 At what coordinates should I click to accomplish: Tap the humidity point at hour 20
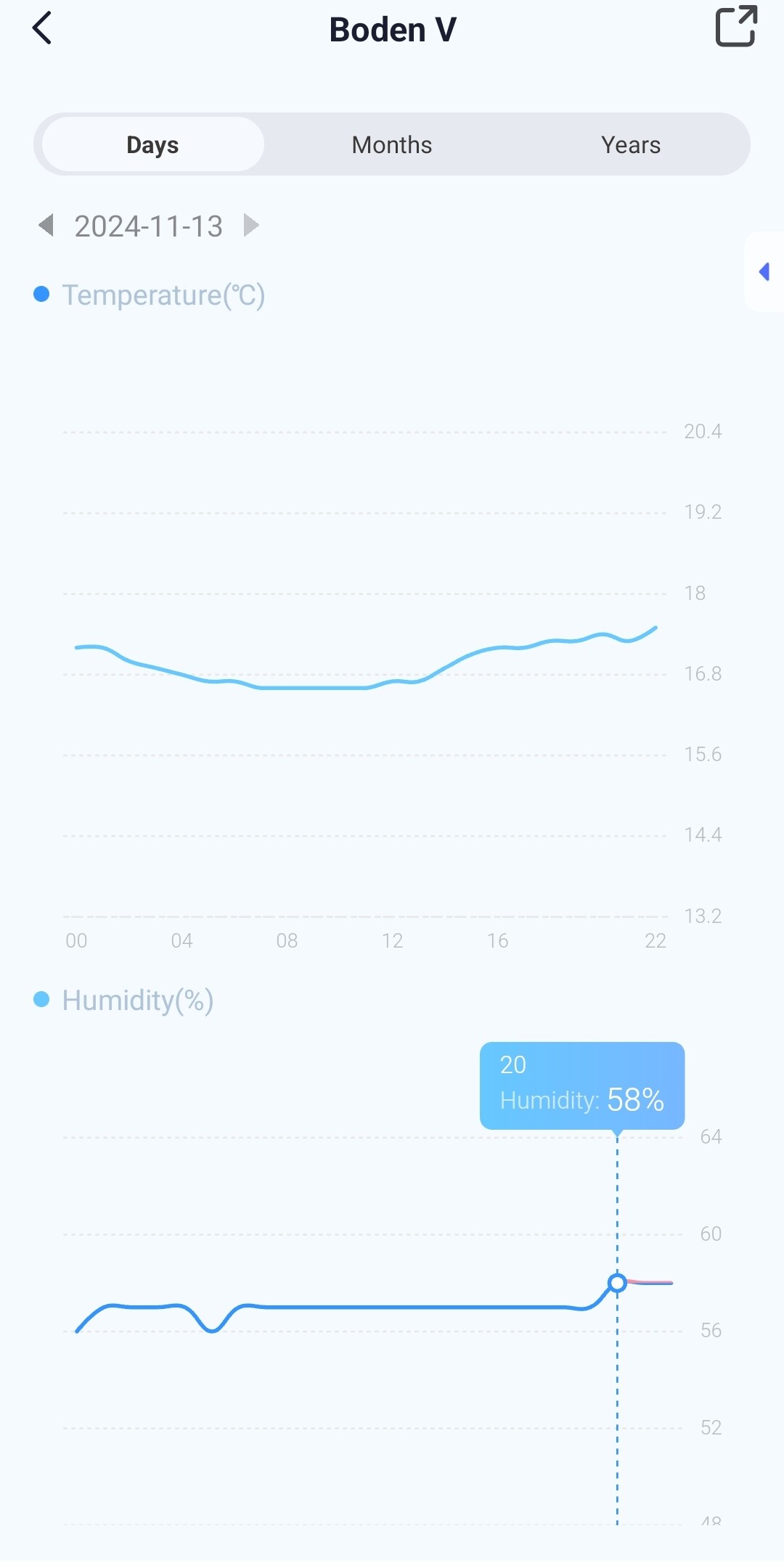click(x=617, y=1283)
